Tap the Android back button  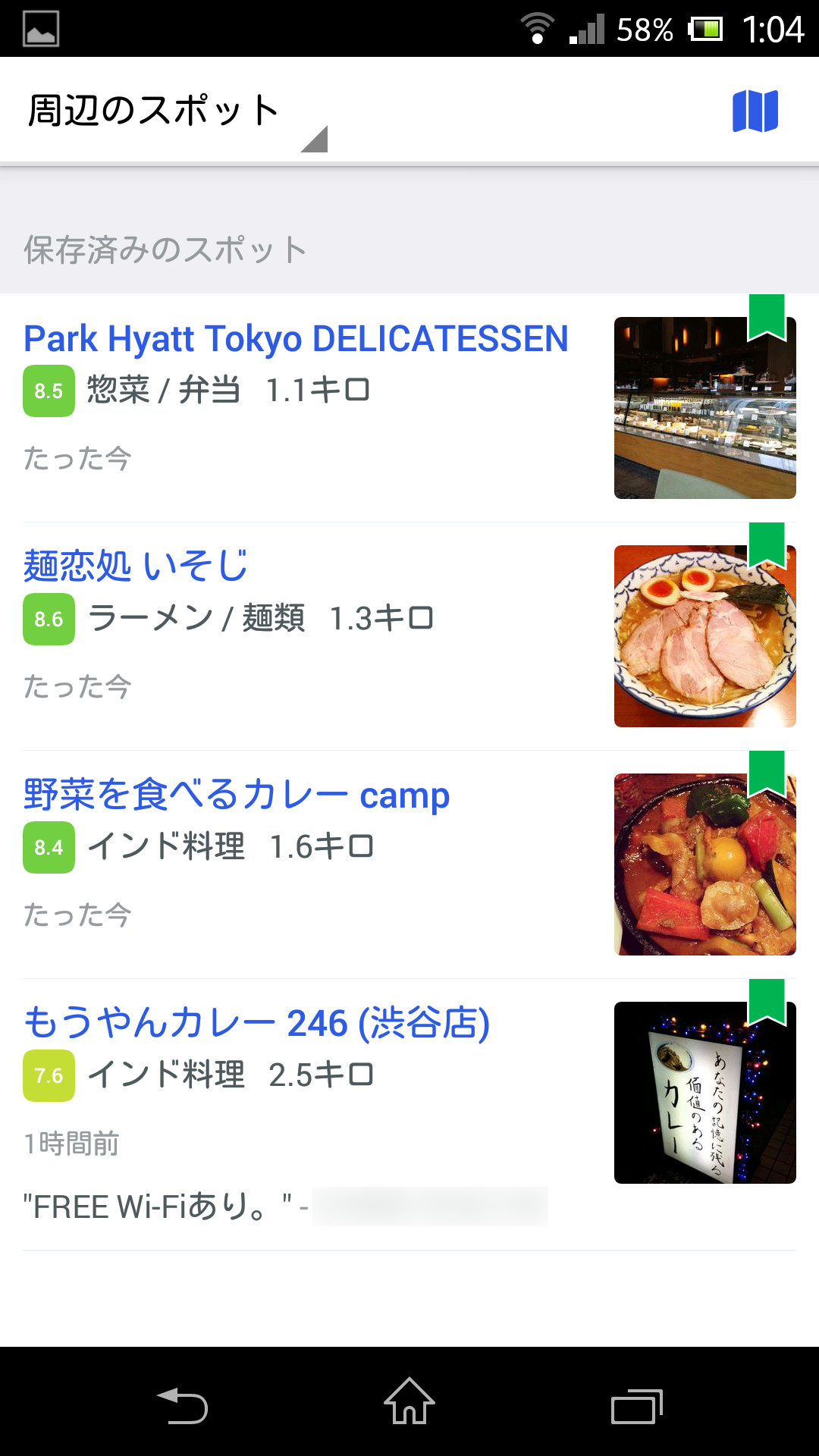pos(182,1403)
